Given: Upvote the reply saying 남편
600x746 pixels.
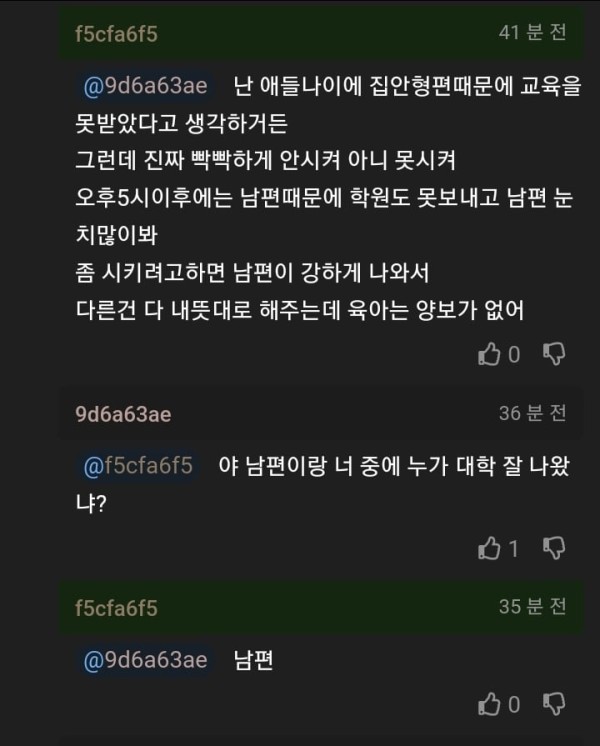Looking at the screenshot, I should pos(490,704).
